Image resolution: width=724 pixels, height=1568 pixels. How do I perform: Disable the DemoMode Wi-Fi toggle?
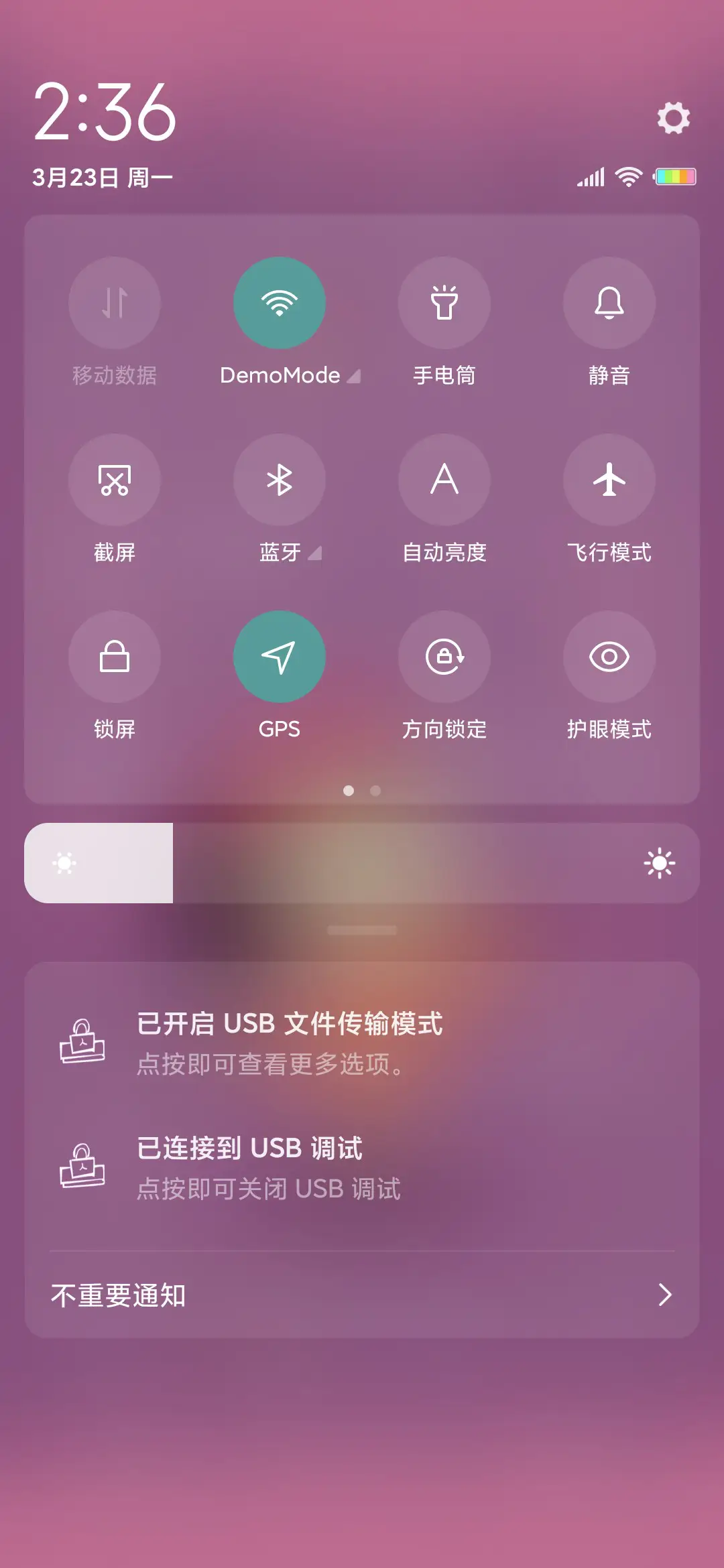[280, 303]
